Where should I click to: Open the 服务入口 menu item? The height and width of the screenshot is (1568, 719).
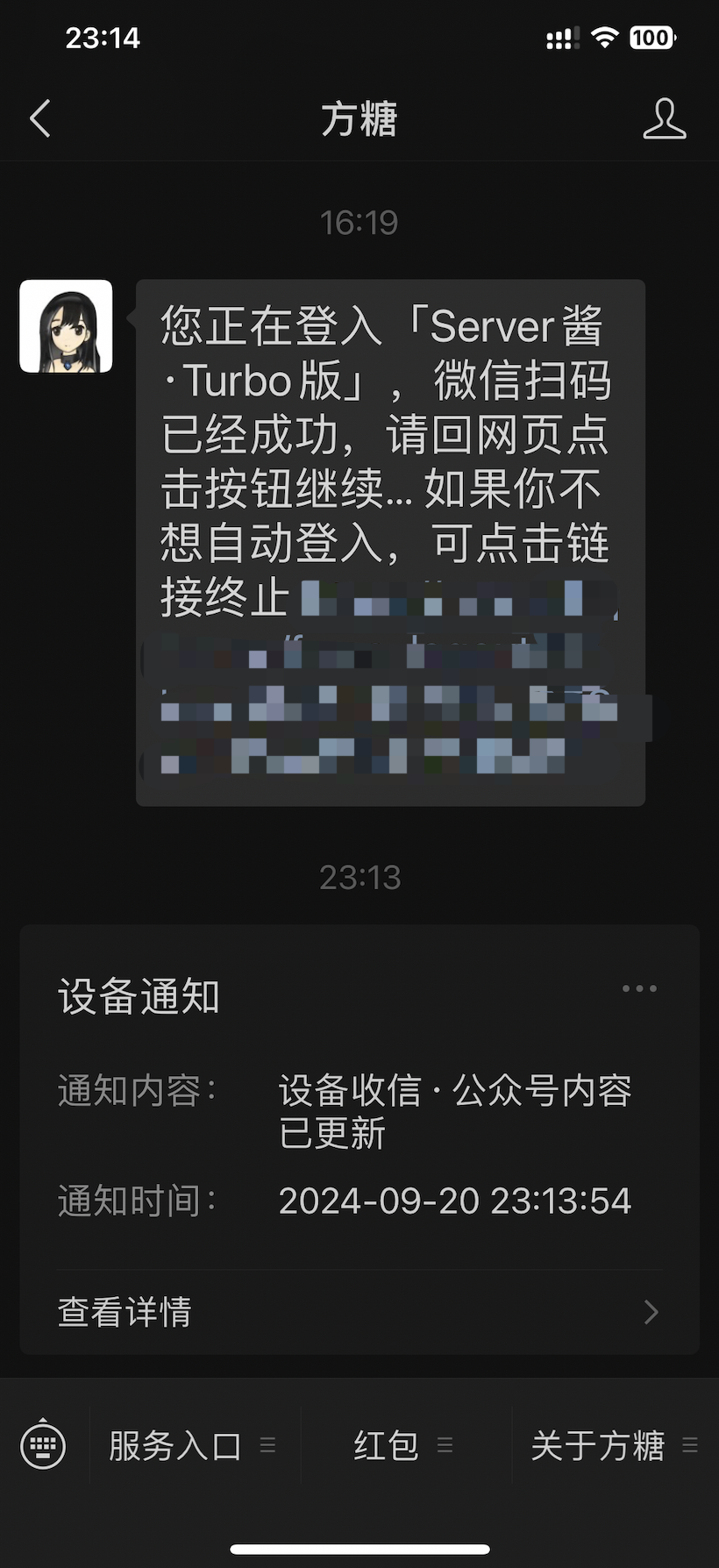tap(172, 1445)
